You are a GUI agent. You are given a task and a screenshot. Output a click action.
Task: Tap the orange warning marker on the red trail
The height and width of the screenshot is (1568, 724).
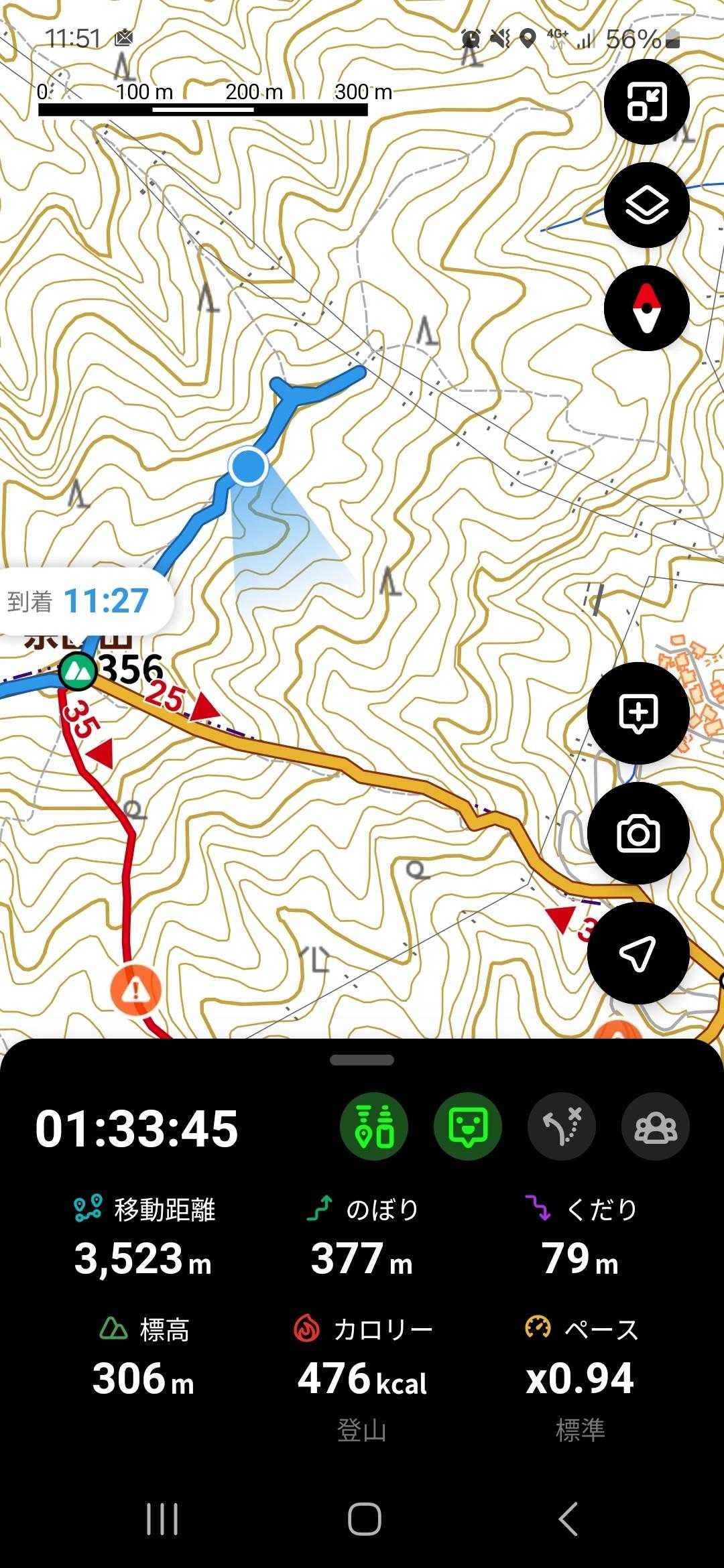coord(136,989)
